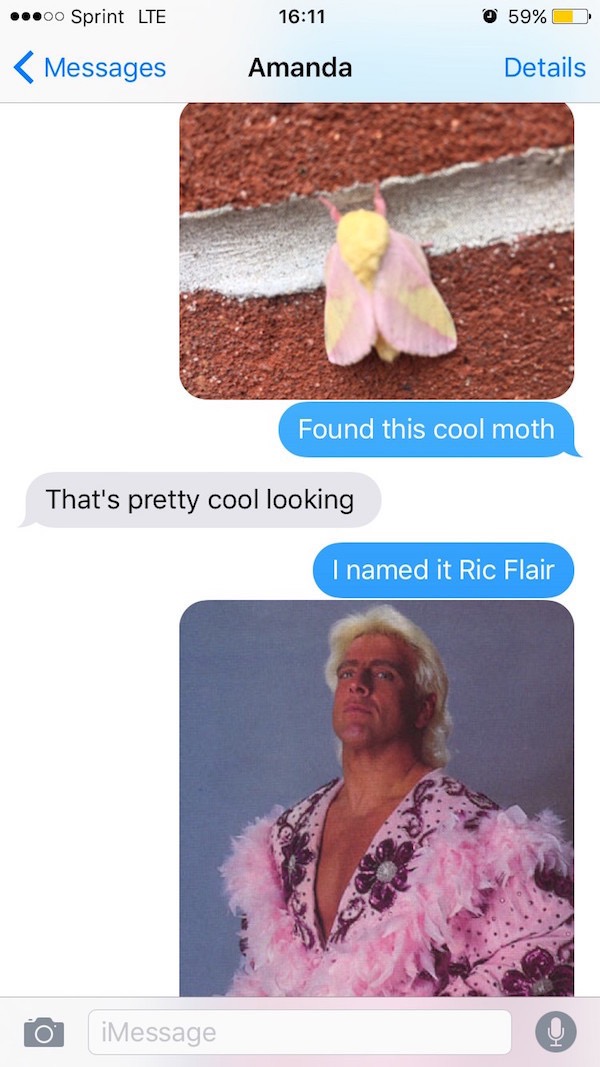600x1067 pixels.
Task: Open Details for the Amanda conversation
Action: (544, 68)
